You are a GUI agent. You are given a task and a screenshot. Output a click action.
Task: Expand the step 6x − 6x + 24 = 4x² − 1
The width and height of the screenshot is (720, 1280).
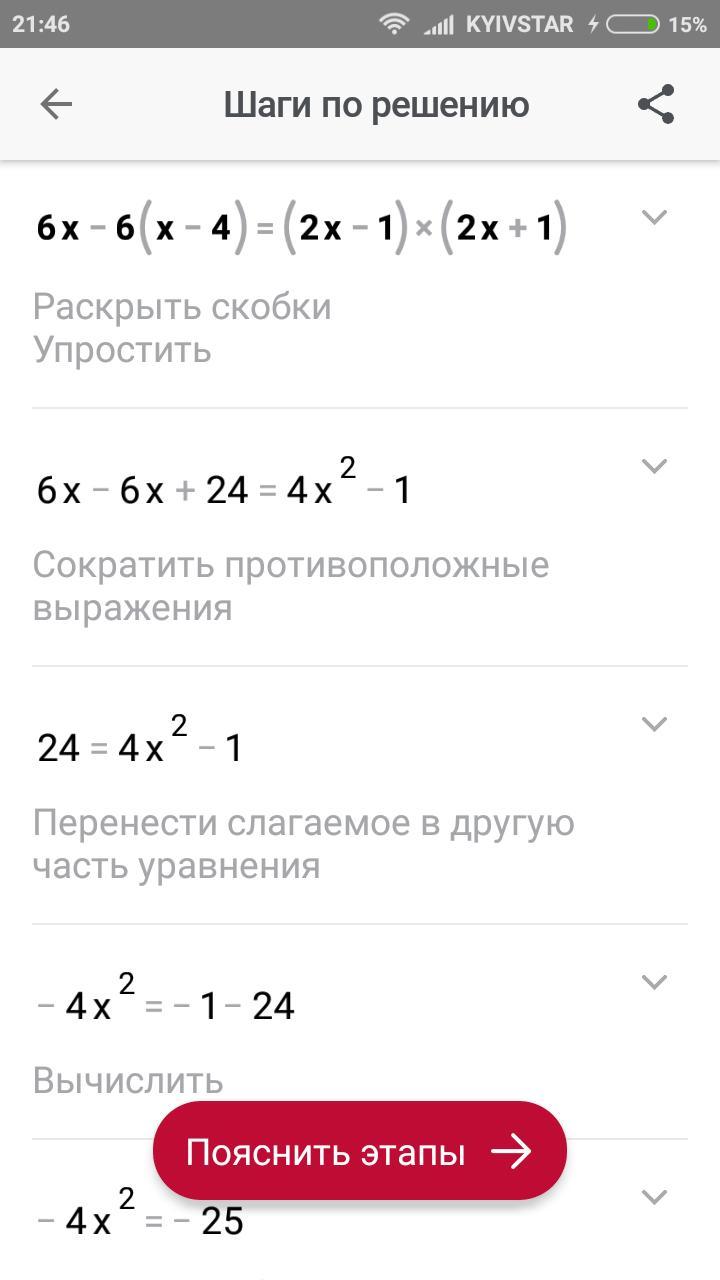[x=654, y=466]
